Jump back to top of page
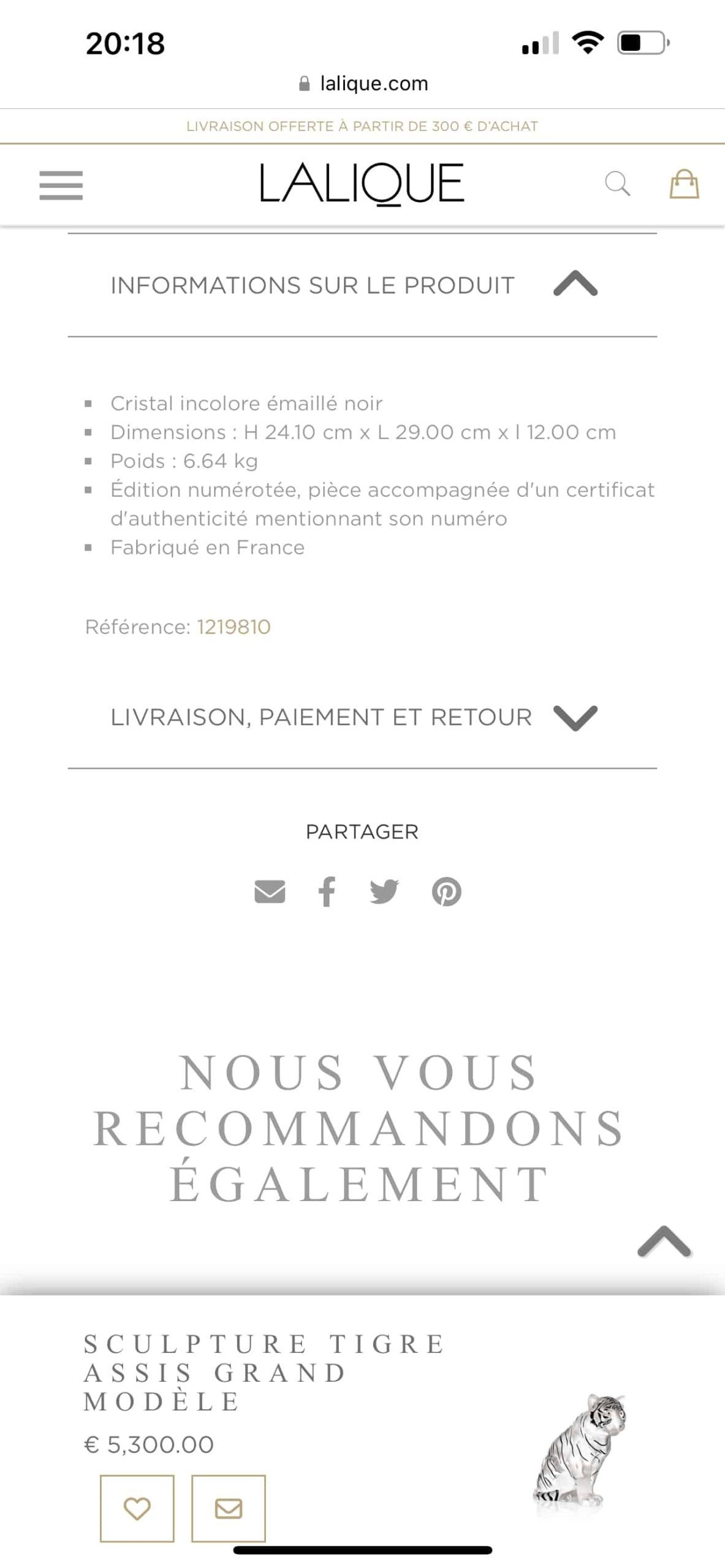Viewport: 725px width, 1568px height. [x=664, y=1241]
